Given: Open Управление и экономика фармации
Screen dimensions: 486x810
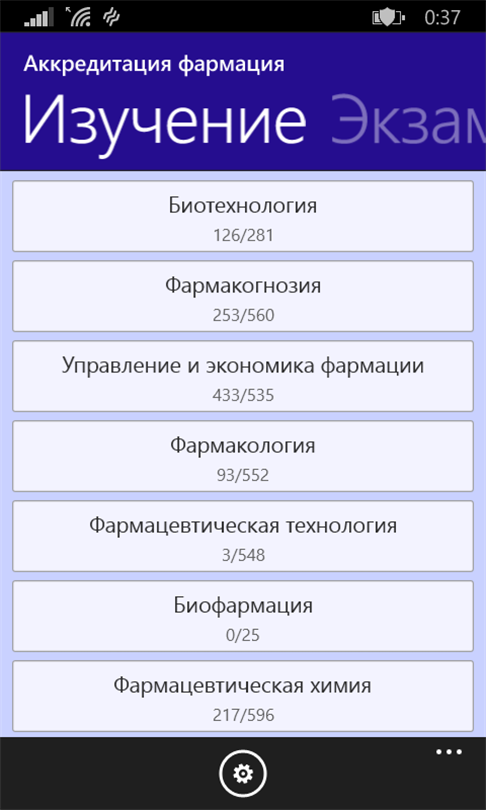Looking at the screenshot, I should (x=243, y=376).
